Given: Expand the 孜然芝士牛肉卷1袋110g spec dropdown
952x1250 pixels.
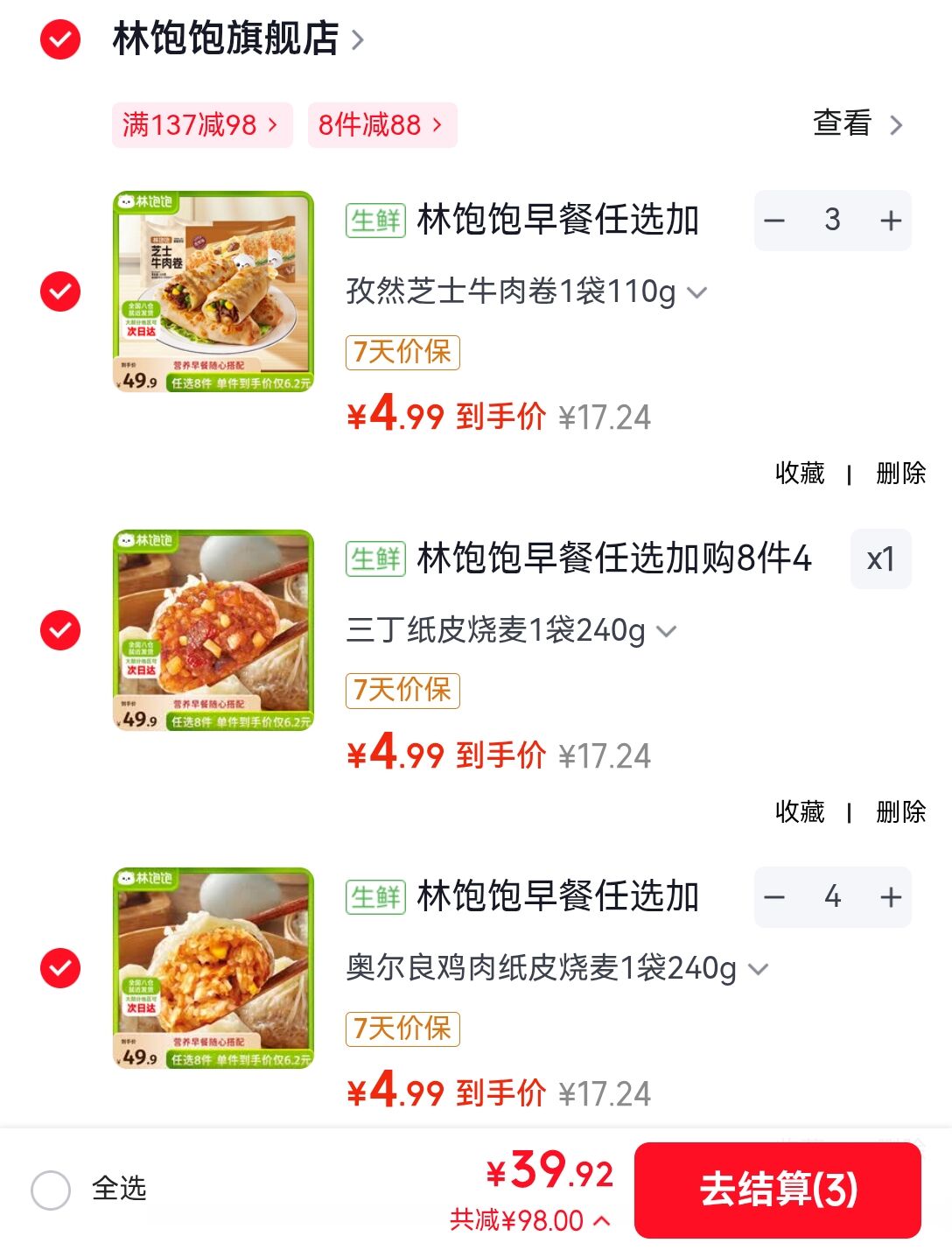Looking at the screenshot, I should [526, 291].
